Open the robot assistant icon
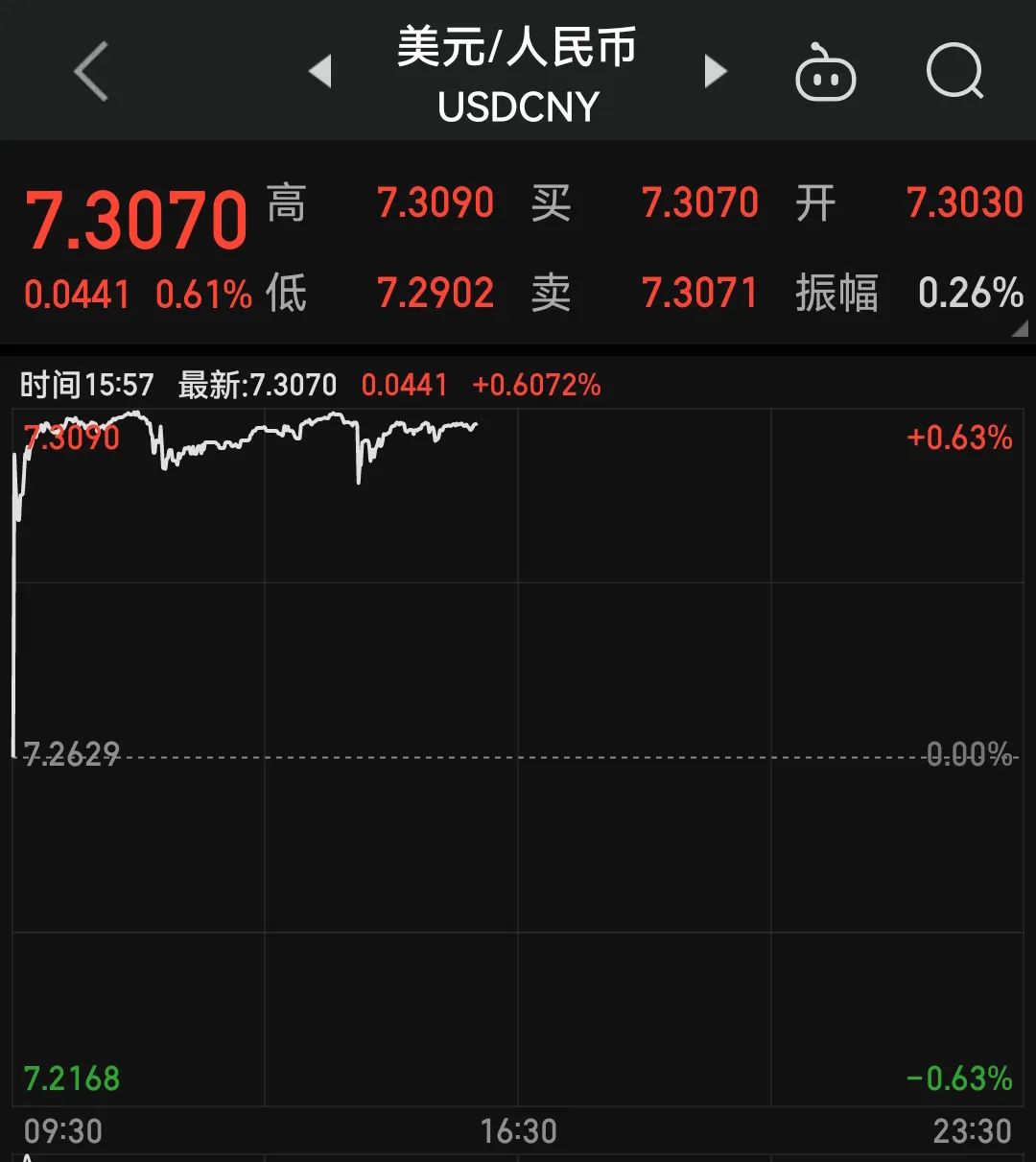Viewport: 1036px width, 1162px height. (x=825, y=74)
